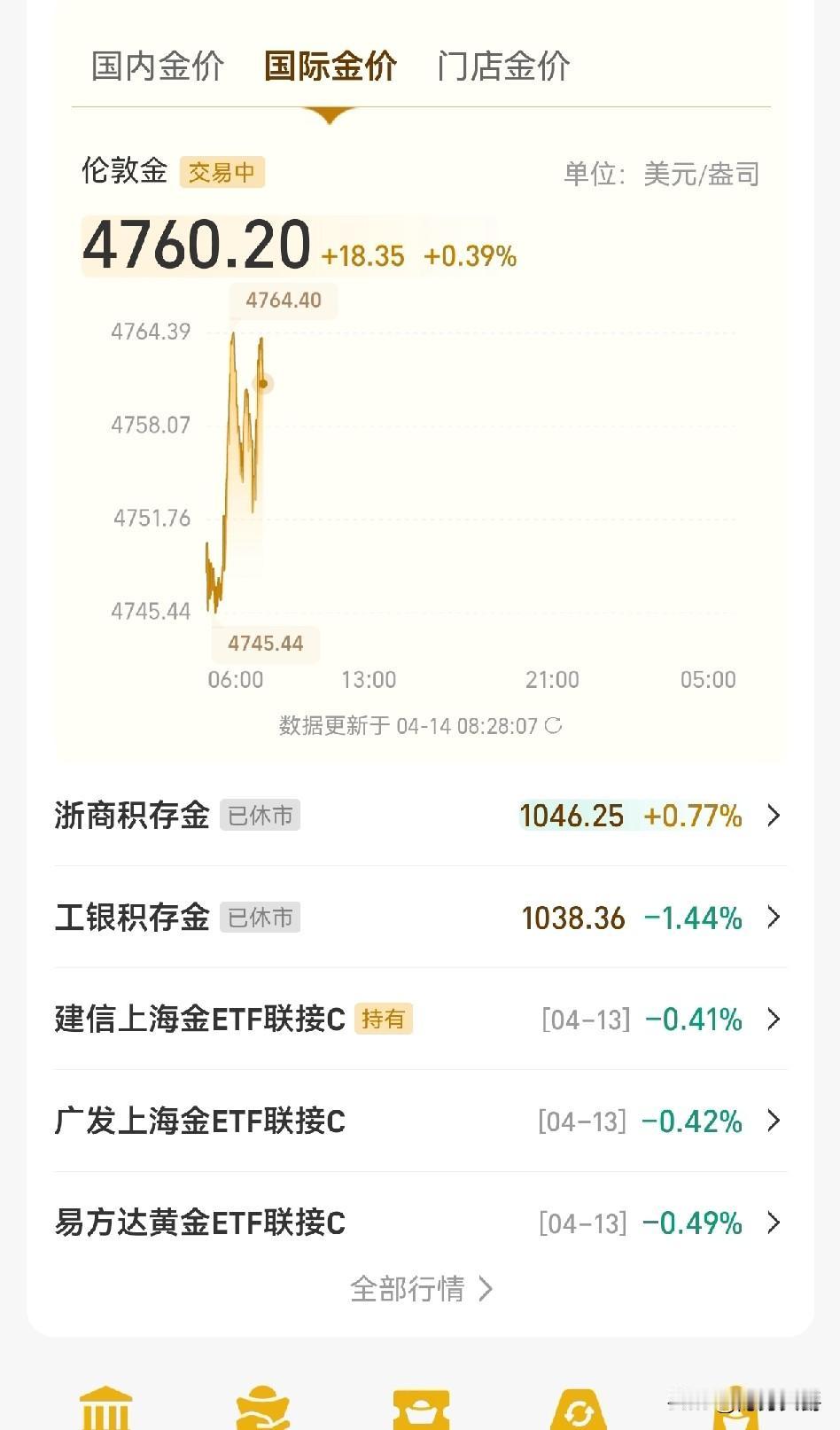Tap the '交易中' status badge beside 伦敦金
Screen dimensions: 840x1430
222,172
